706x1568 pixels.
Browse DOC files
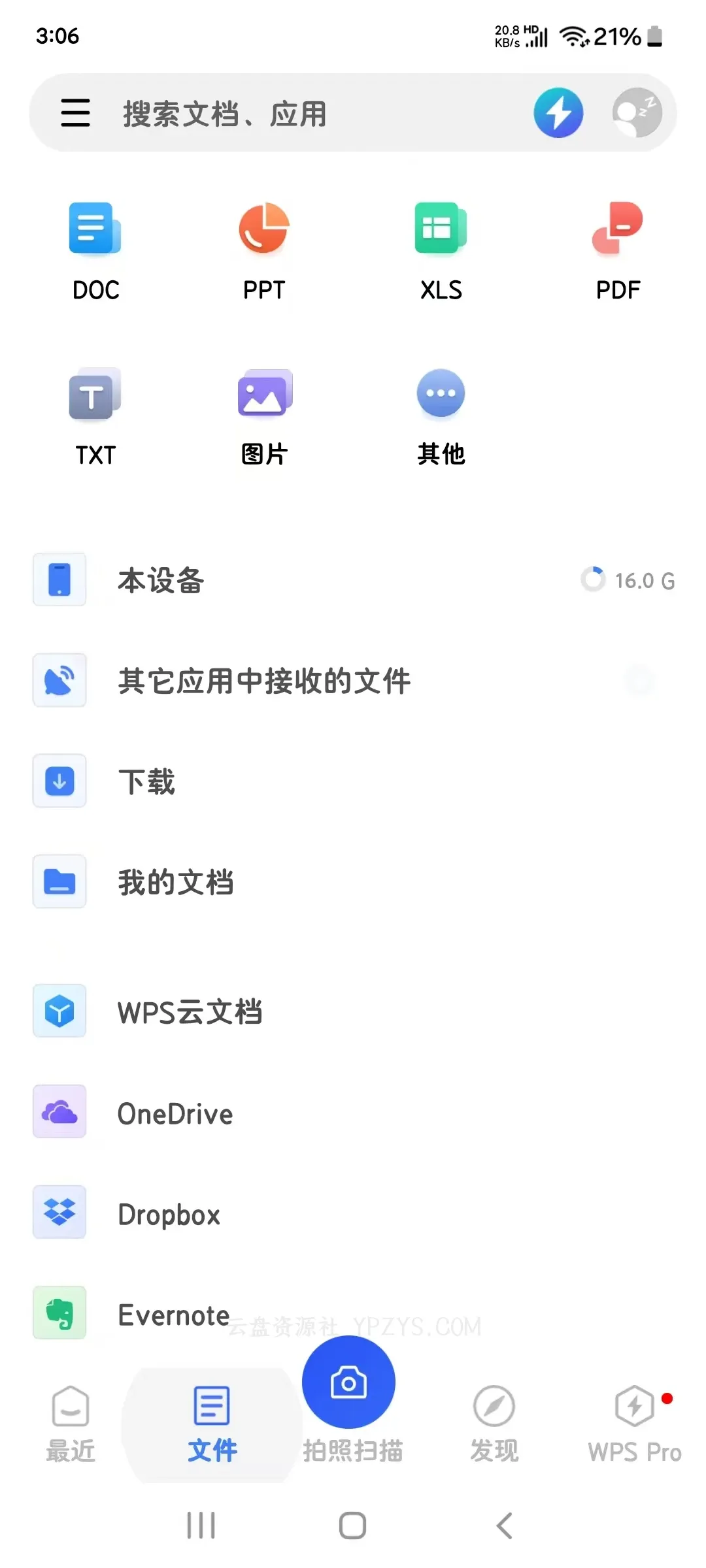tap(95, 252)
